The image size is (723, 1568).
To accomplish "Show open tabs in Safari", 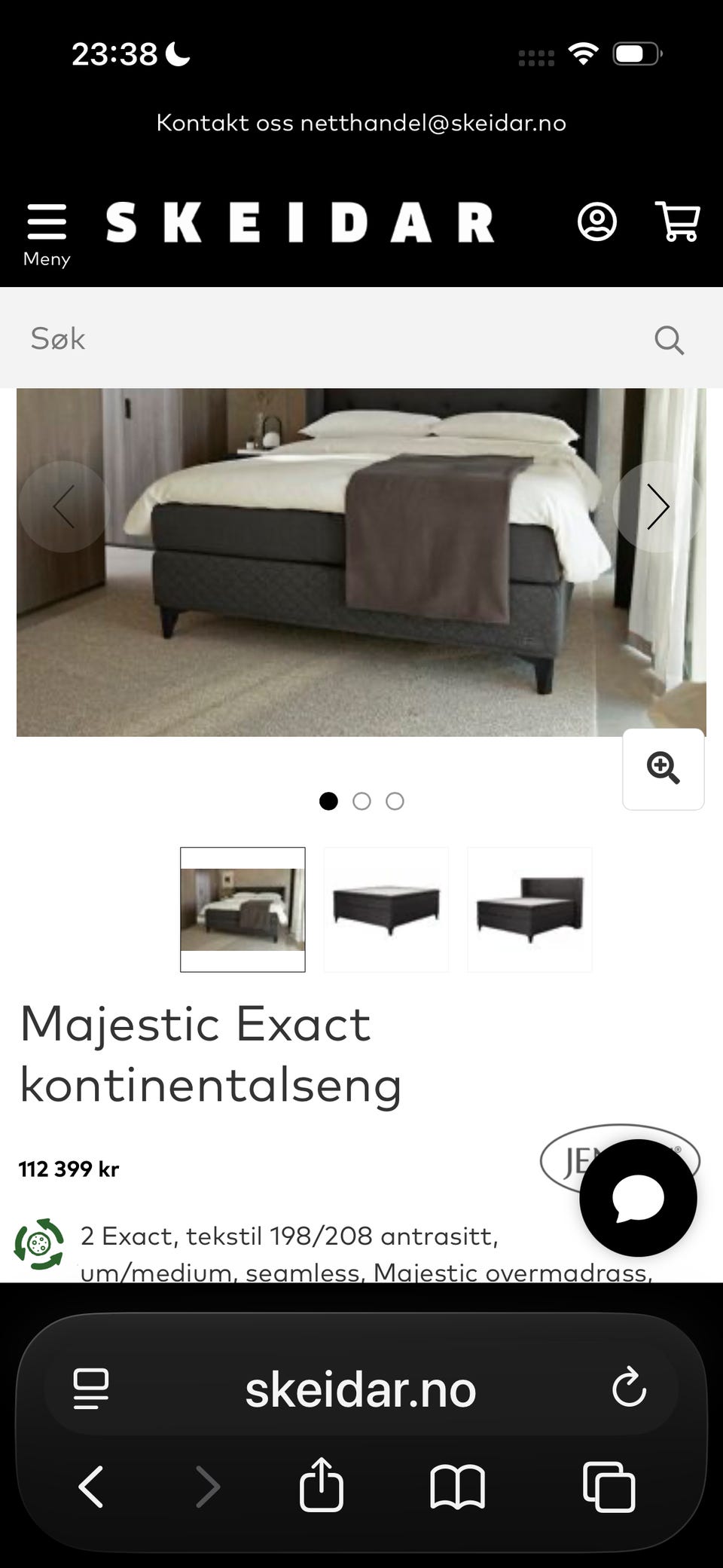I will coord(607,1486).
